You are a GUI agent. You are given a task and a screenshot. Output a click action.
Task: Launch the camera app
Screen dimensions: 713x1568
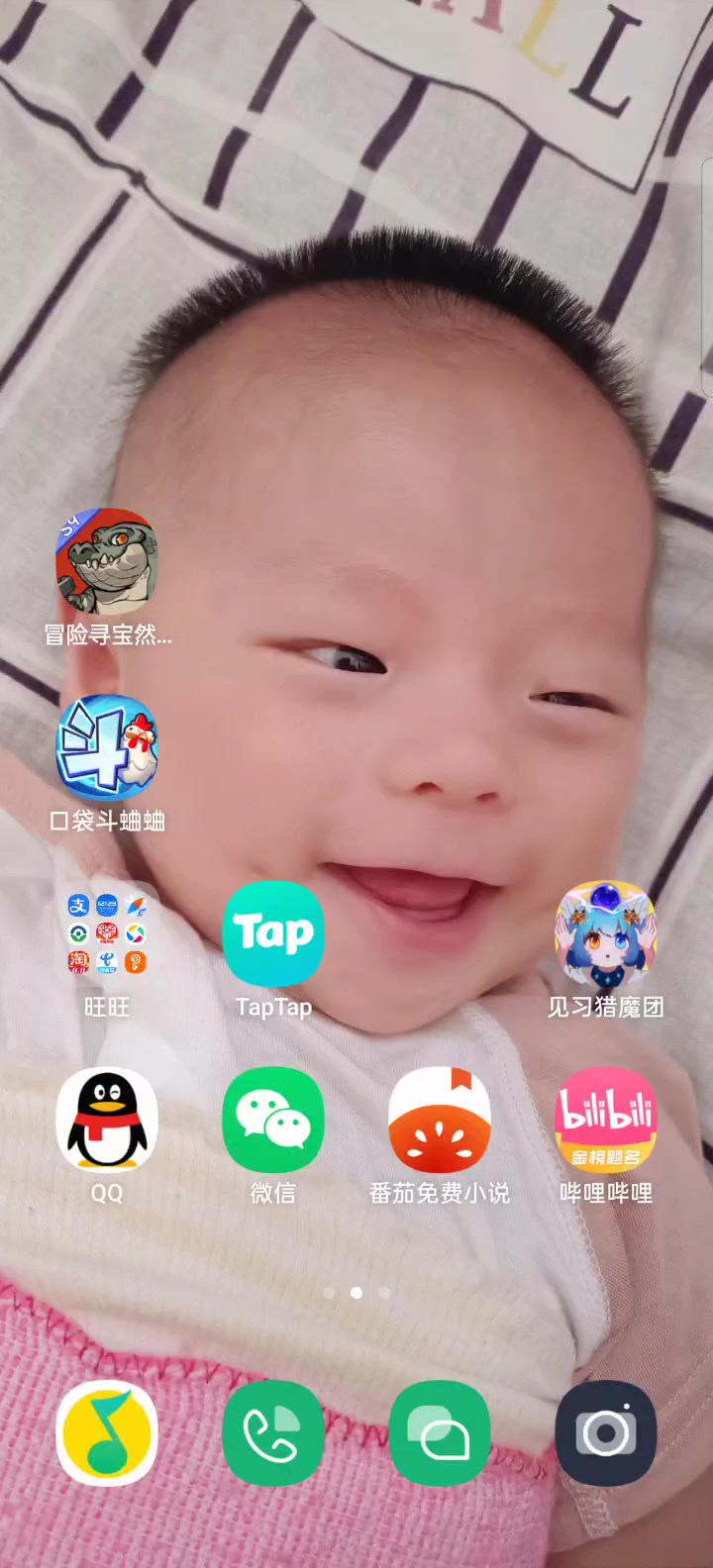point(606,1432)
